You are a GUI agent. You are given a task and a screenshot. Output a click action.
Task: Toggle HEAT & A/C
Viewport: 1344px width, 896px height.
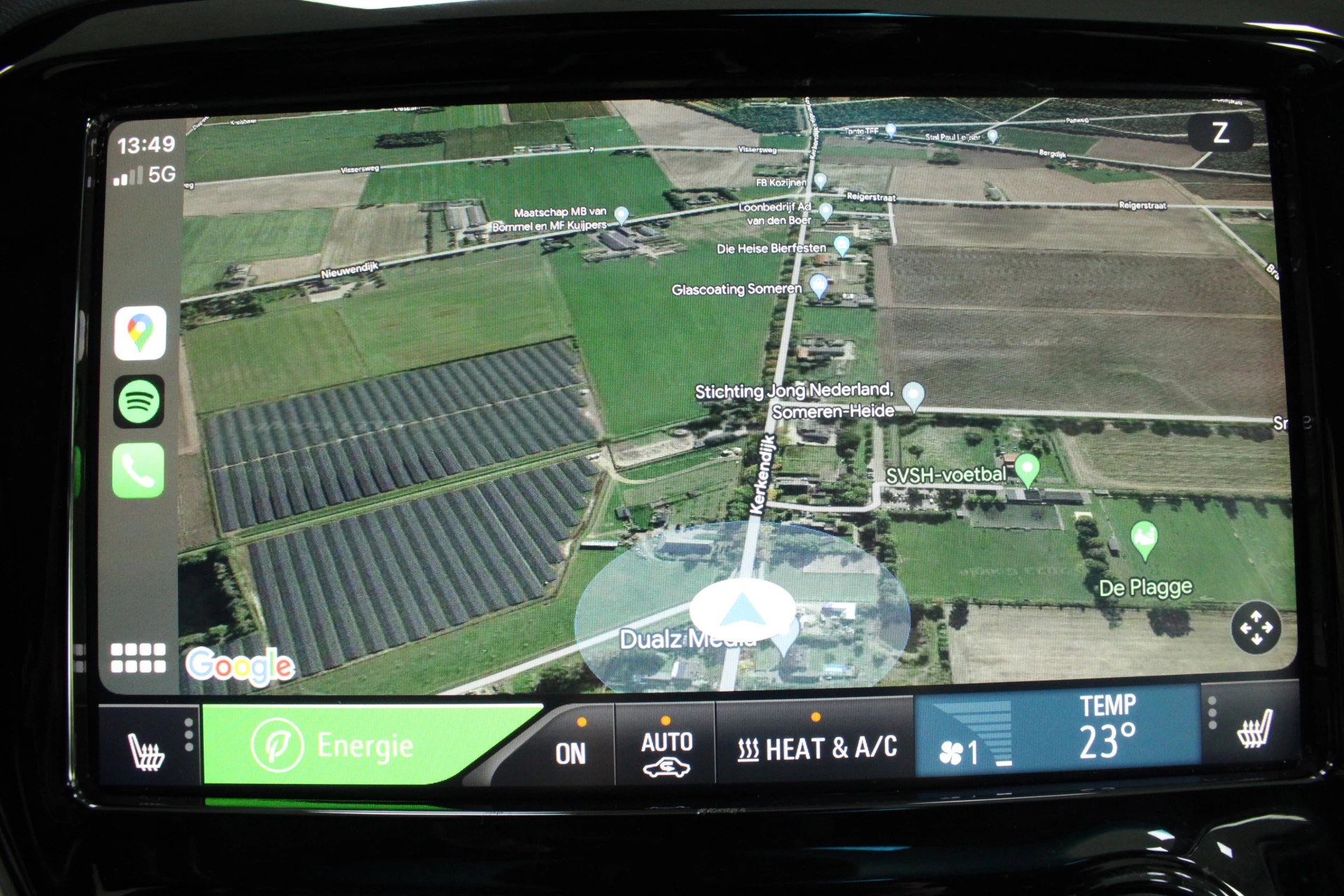tap(816, 748)
